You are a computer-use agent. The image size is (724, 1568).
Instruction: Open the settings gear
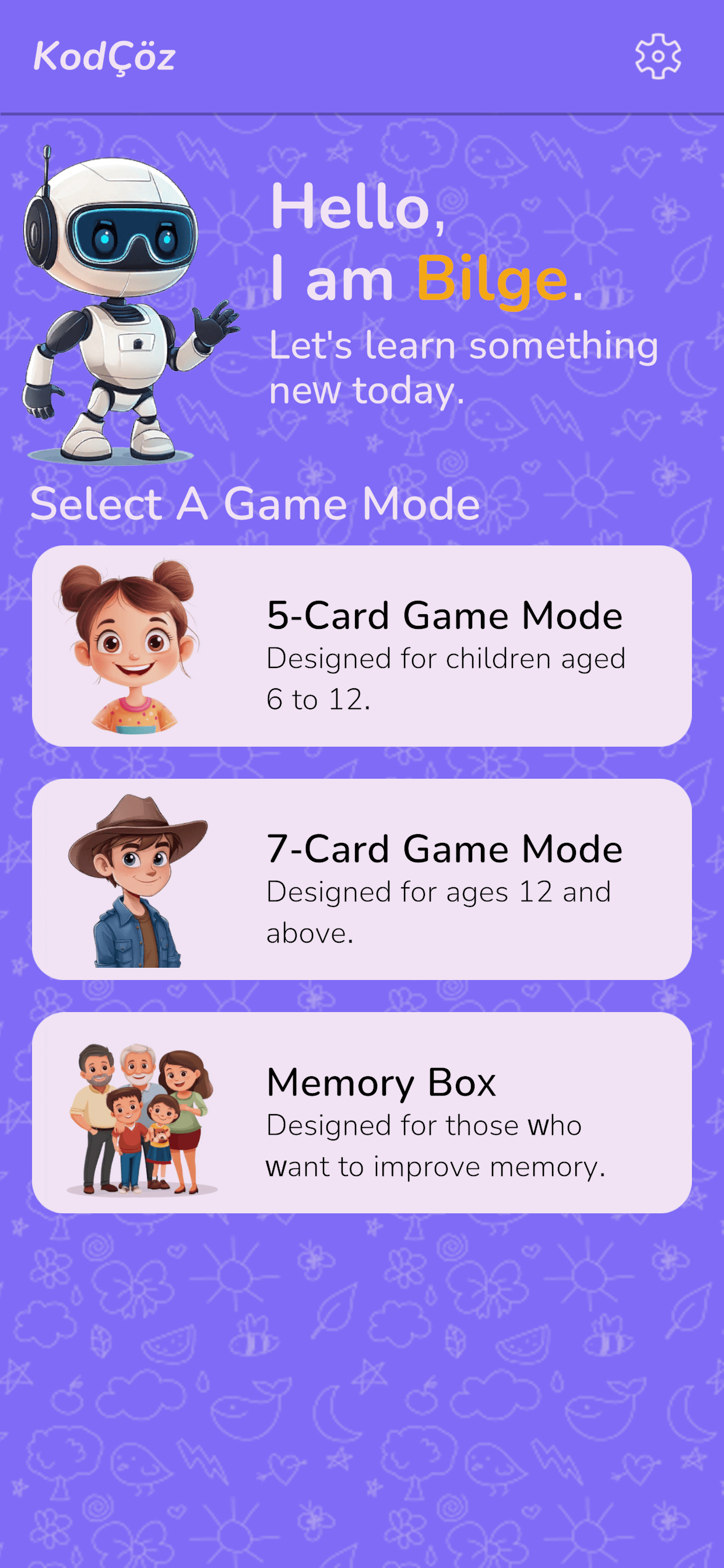click(658, 57)
